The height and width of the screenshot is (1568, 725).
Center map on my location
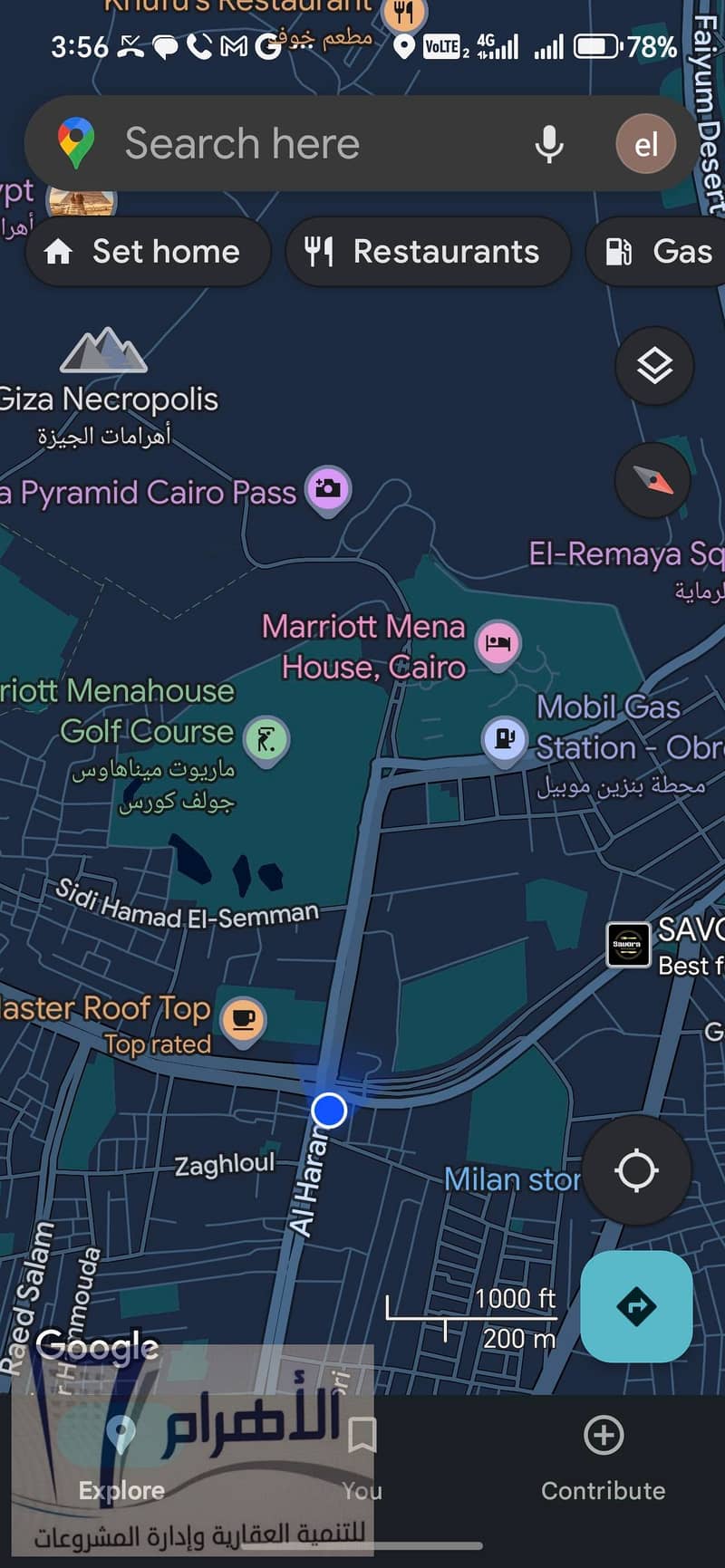point(636,1170)
